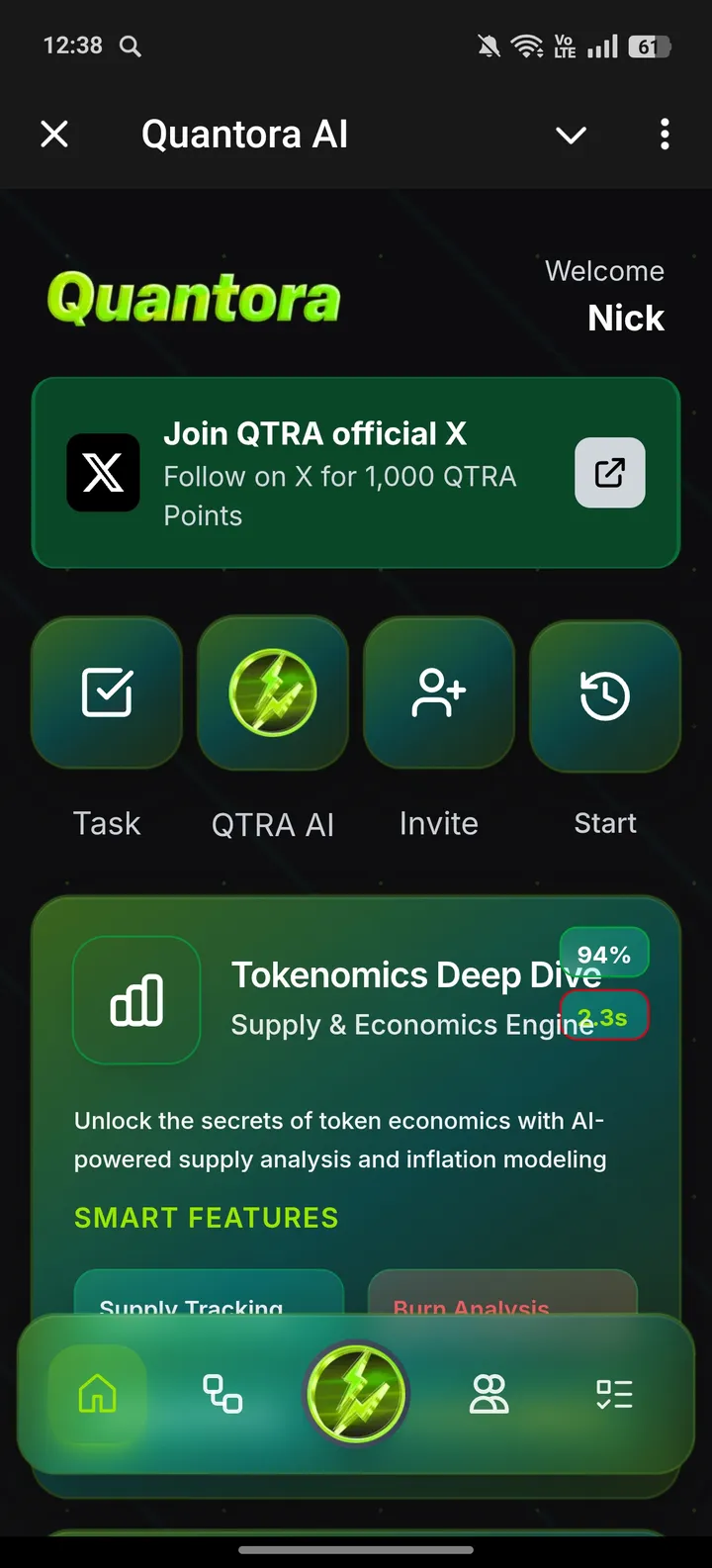Image resolution: width=712 pixels, height=1568 pixels.
Task: Tap the Start history shortcut
Action: [604, 694]
